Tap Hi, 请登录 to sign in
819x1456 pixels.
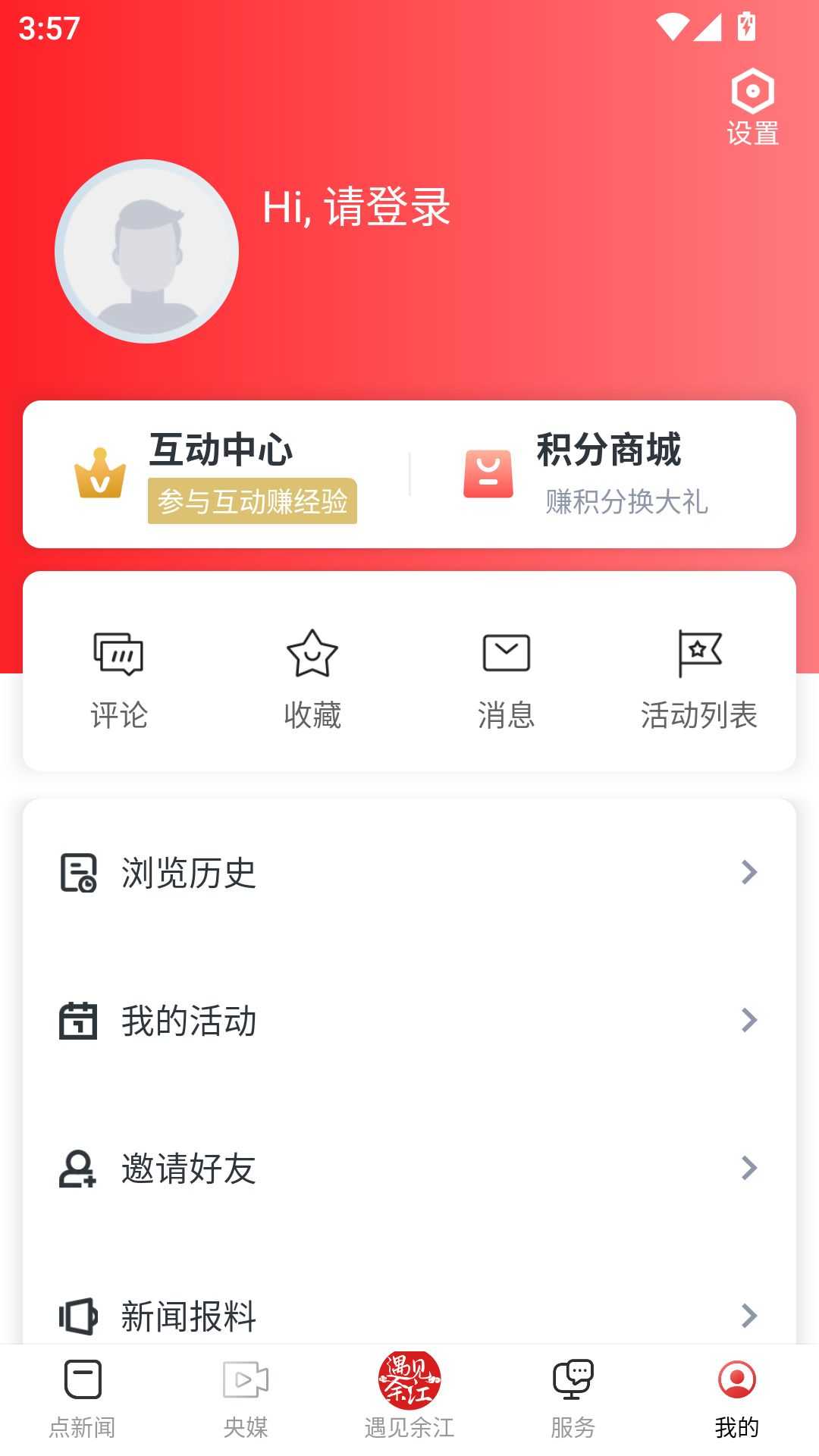(x=356, y=210)
